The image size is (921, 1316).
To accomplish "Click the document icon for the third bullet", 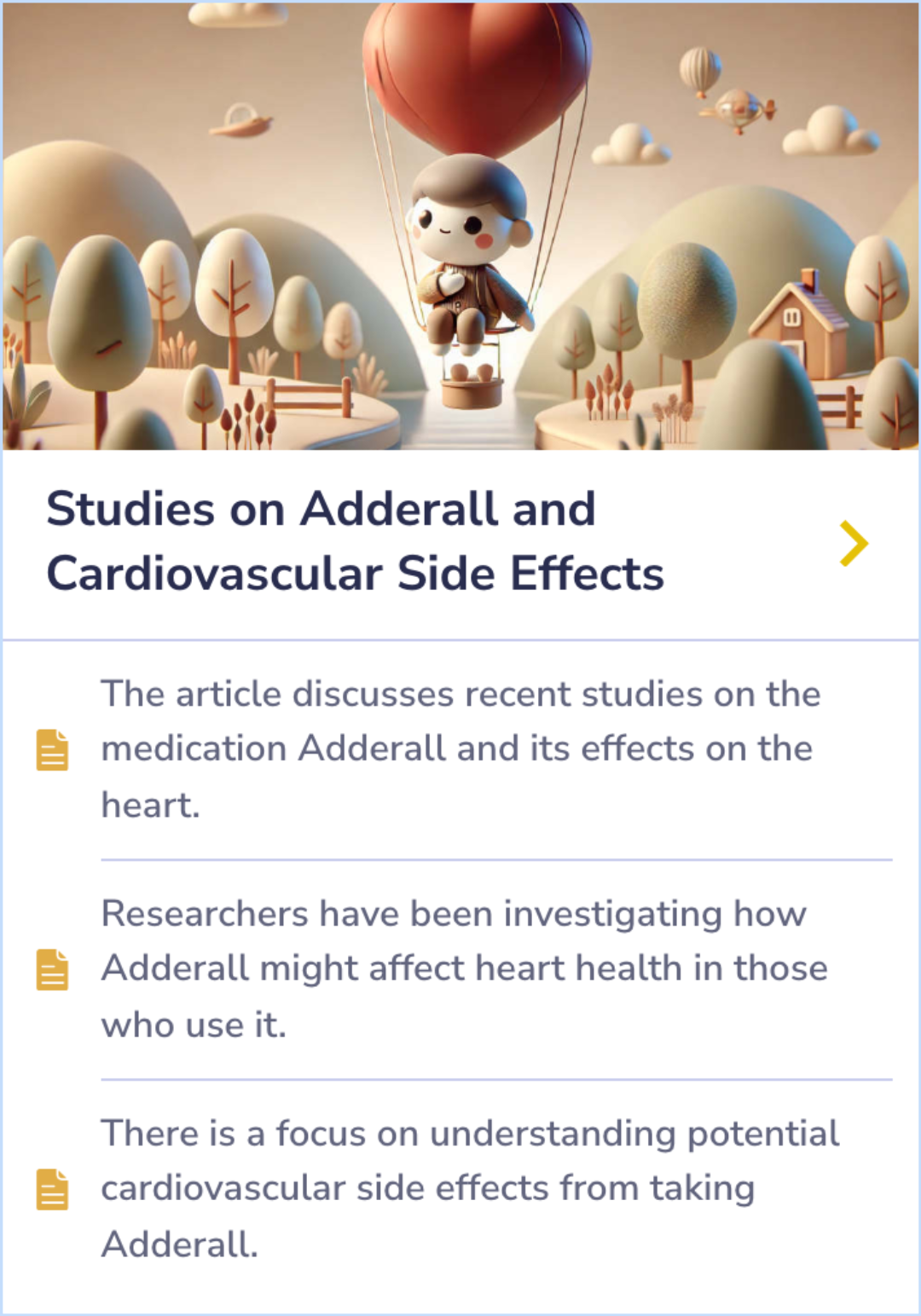I will [x=51, y=1188].
